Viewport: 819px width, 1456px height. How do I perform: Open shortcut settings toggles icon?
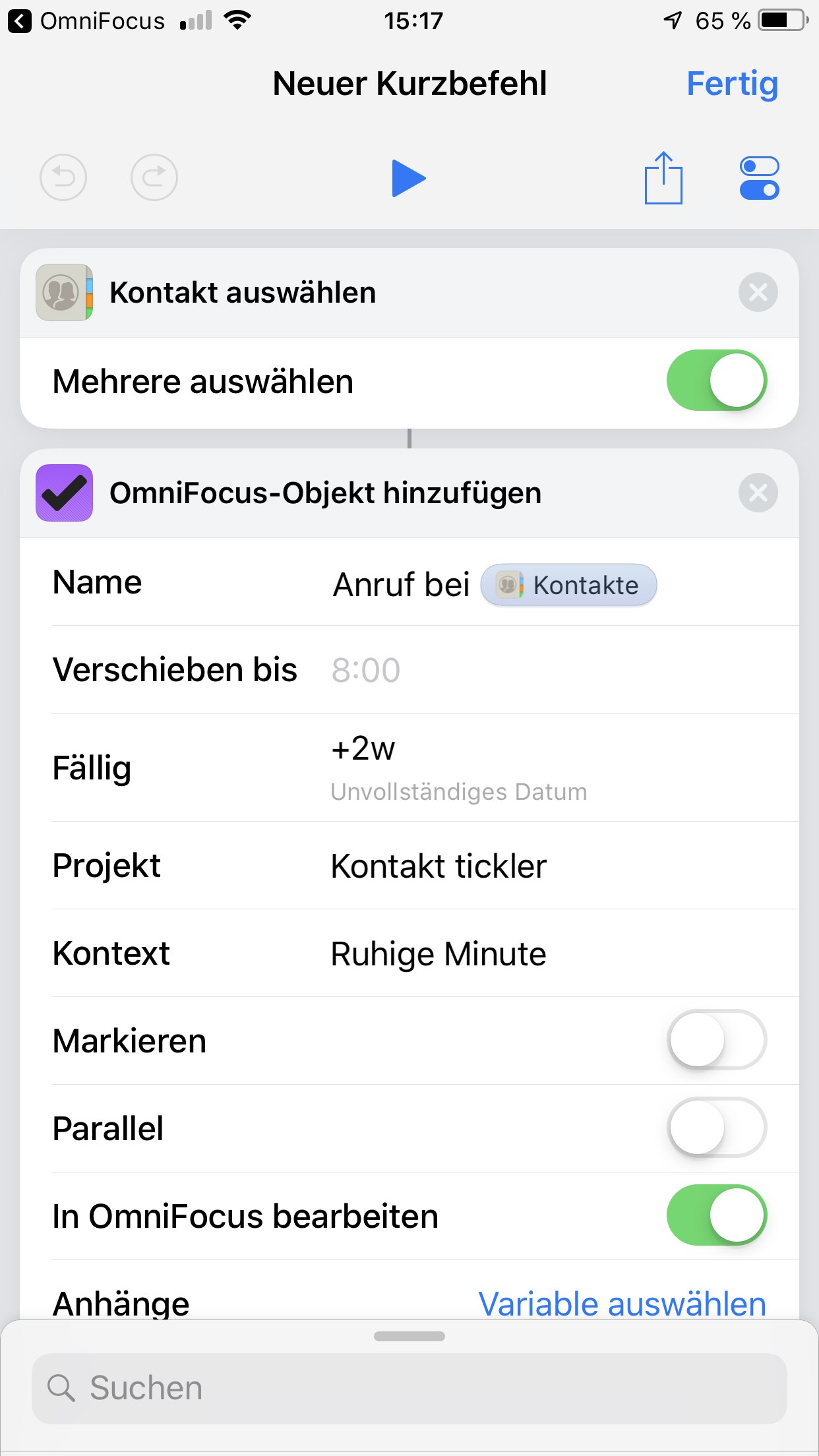coord(759,178)
